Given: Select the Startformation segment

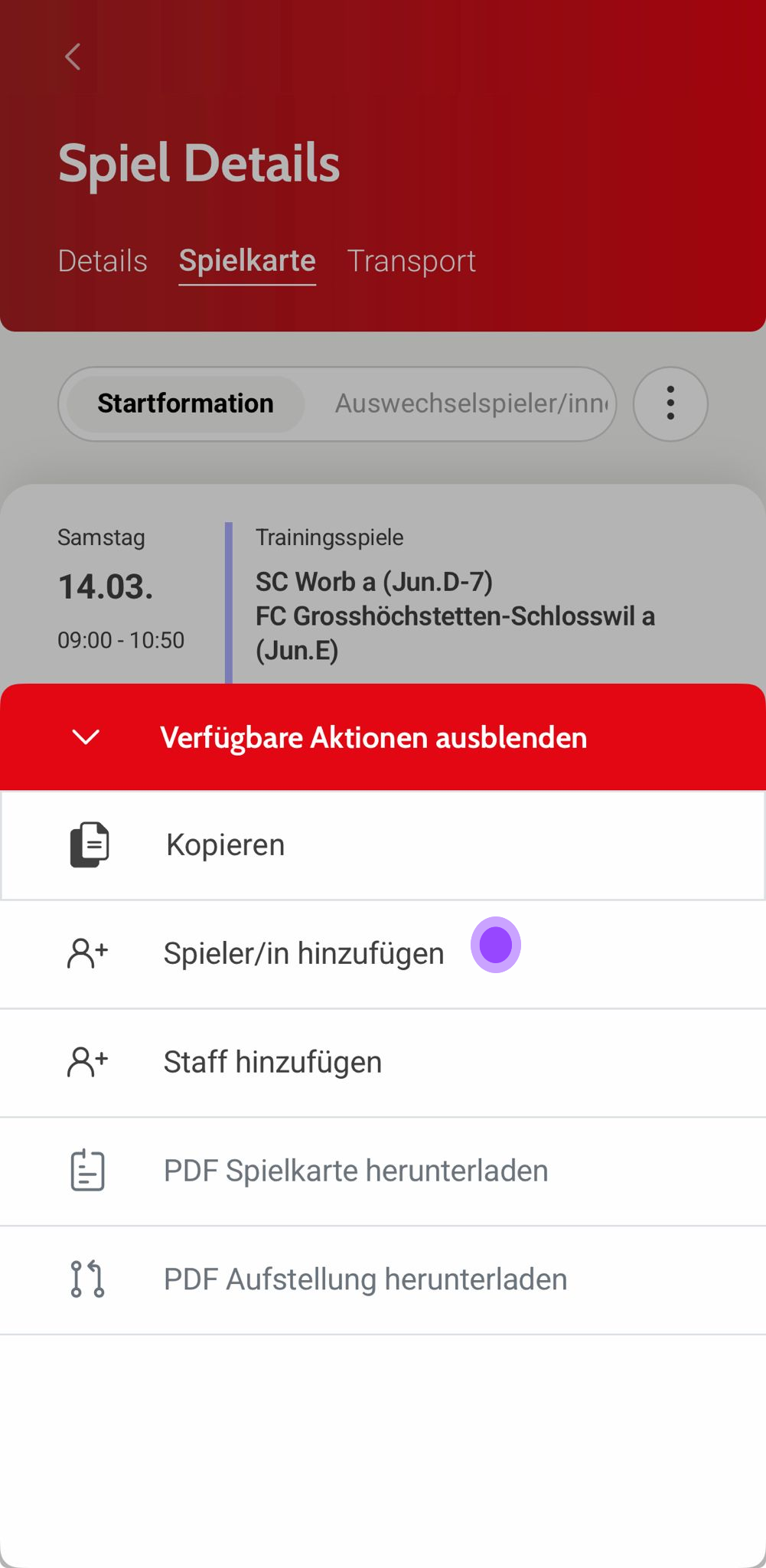Looking at the screenshot, I should click(185, 403).
